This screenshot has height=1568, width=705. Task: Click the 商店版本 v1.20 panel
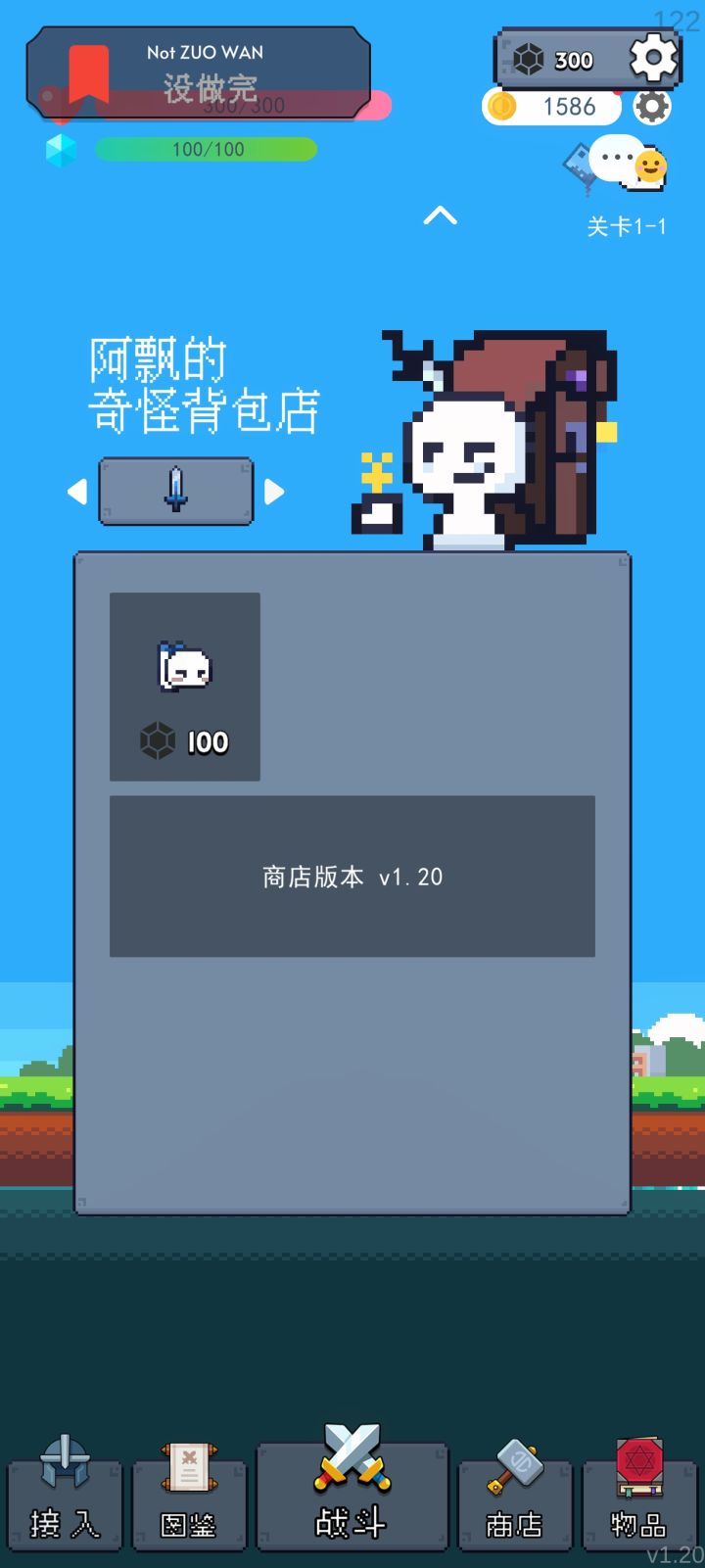pyautogui.click(x=352, y=875)
